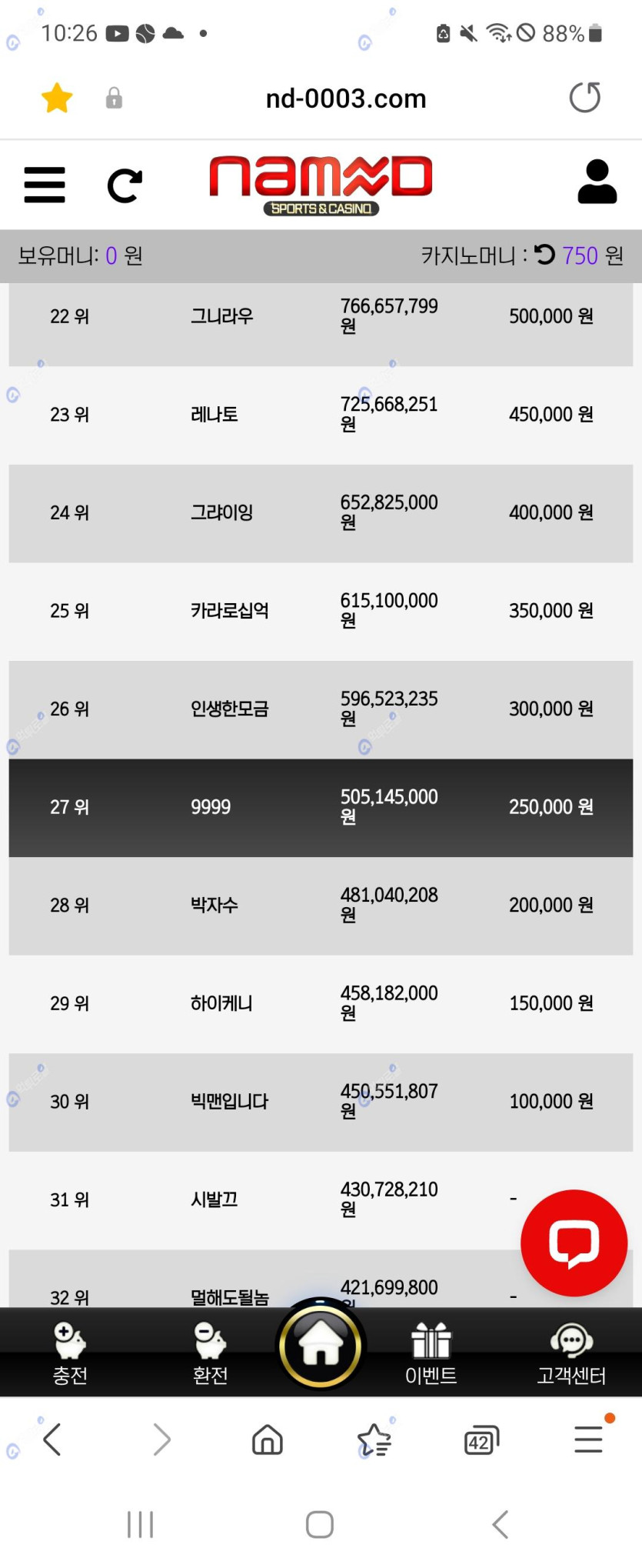Open the browser tools menu
642x1568 pixels.
coord(588,1440)
